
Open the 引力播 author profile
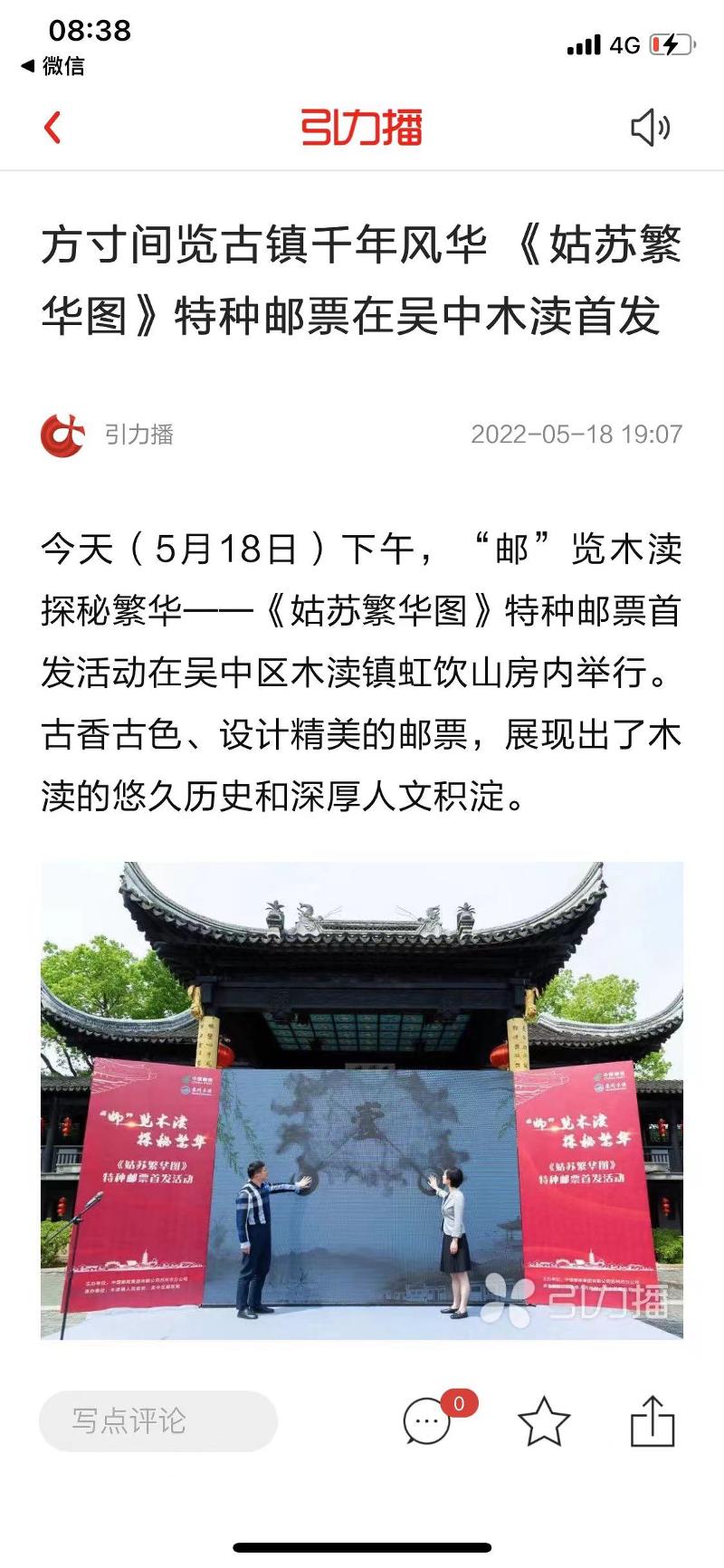coord(107,435)
